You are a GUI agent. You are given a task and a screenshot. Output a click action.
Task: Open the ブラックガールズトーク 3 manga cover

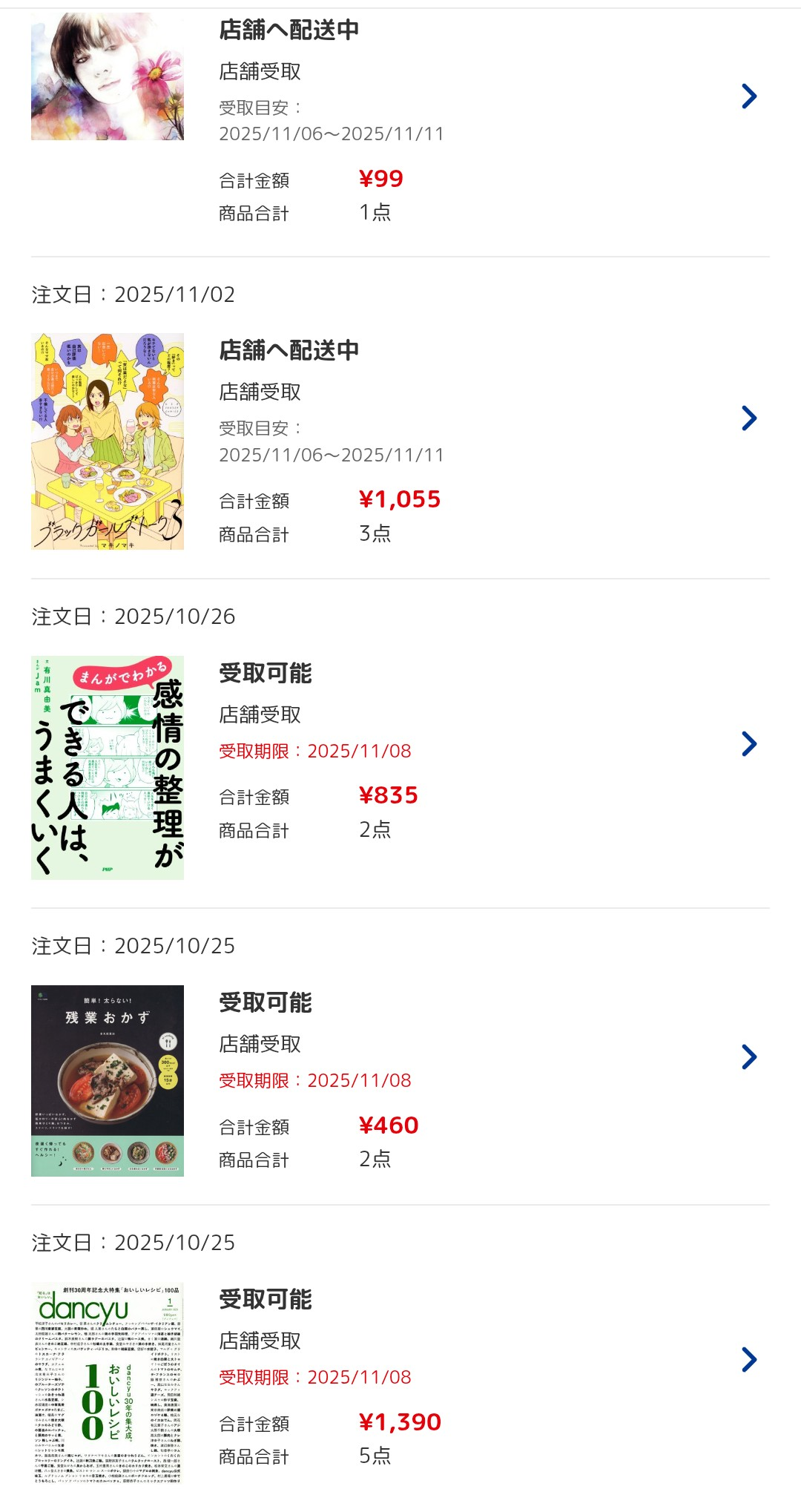[x=108, y=441]
